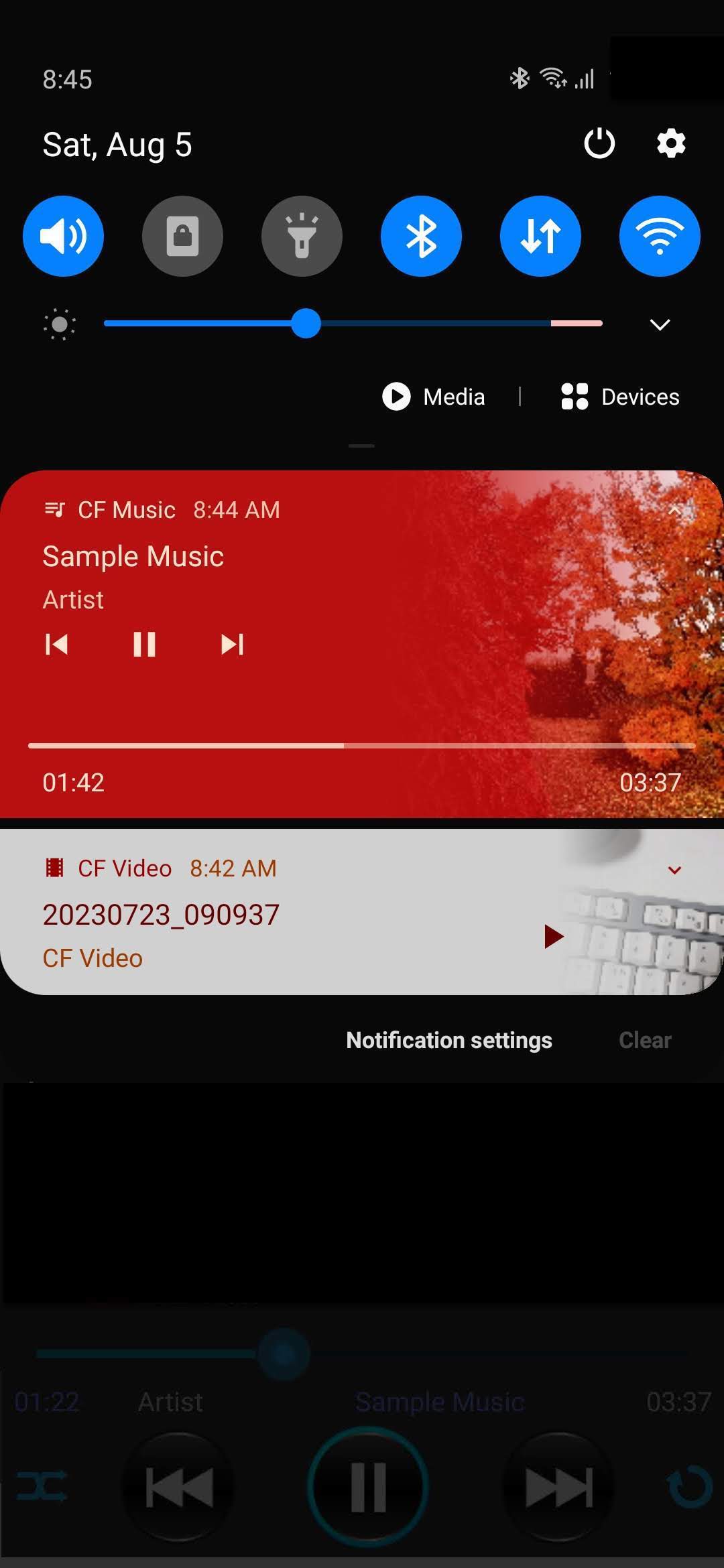Mute the sound quick toggle
Screen dimensions: 724x1568
[x=63, y=237]
